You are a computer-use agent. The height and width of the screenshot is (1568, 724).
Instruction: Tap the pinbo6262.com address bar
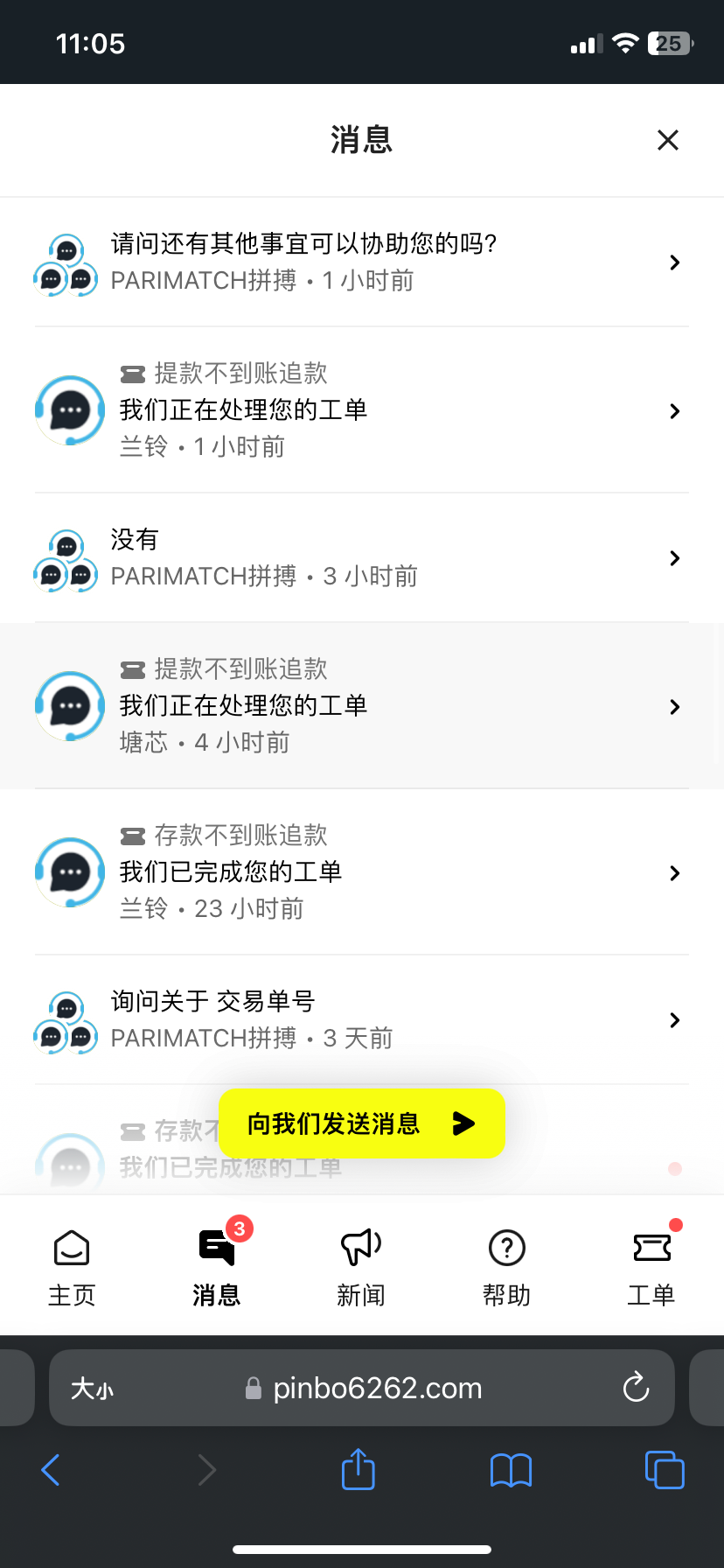tap(376, 1388)
